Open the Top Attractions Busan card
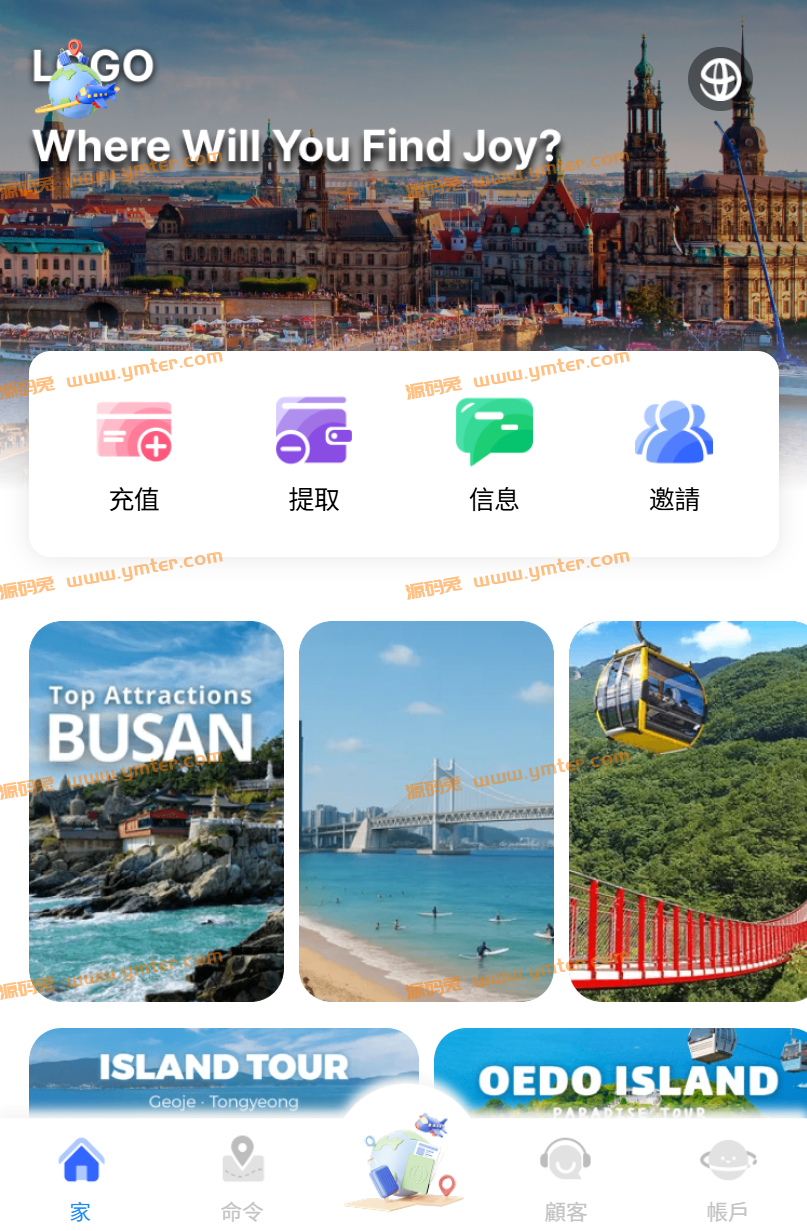 coord(156,811)
